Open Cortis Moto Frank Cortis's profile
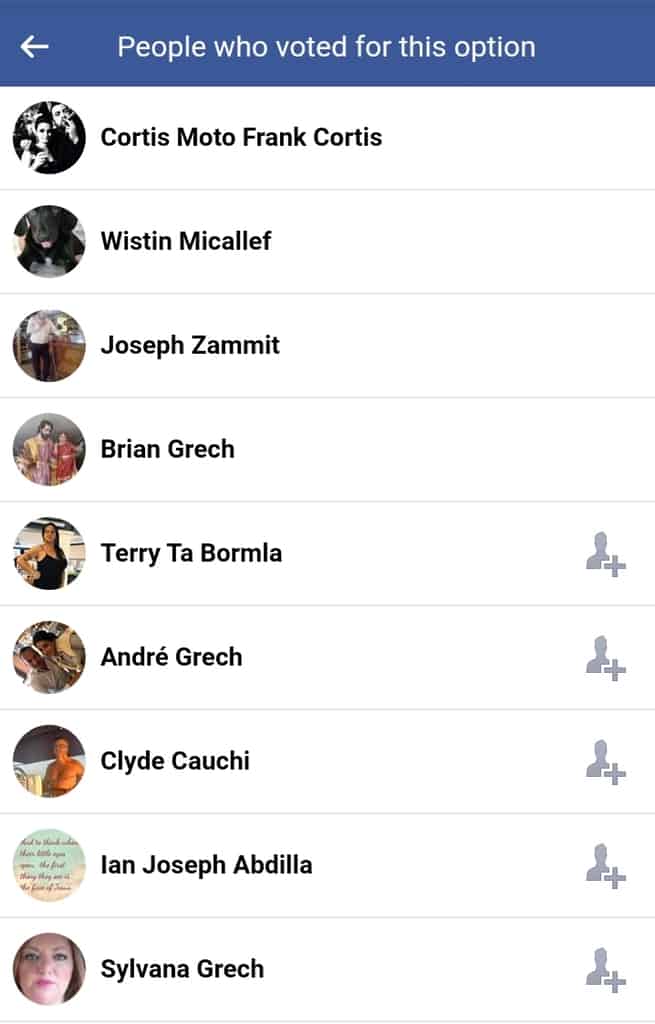 241,137
